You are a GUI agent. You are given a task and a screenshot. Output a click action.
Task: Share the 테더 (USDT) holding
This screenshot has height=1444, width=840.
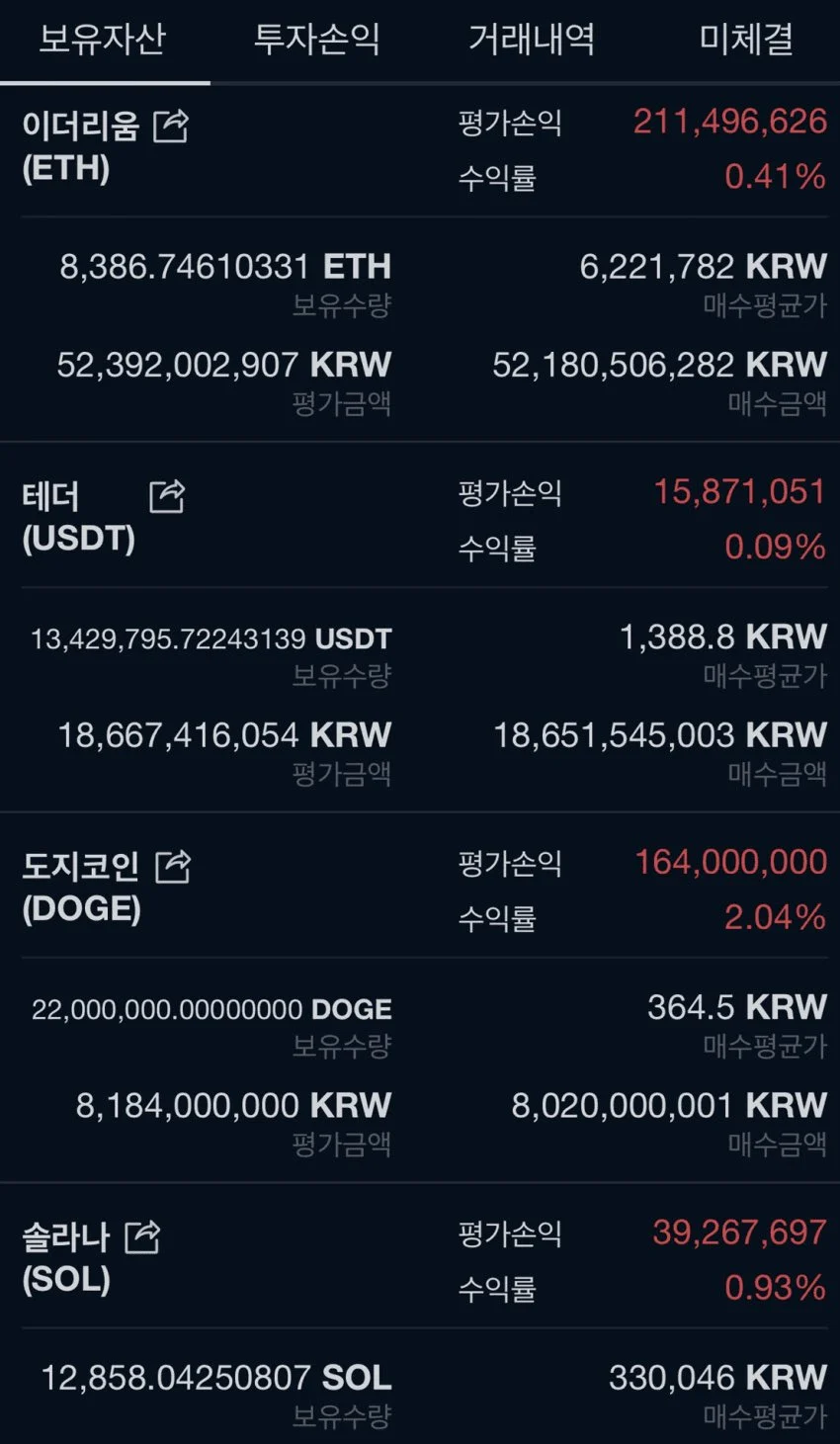pos(167,496)
